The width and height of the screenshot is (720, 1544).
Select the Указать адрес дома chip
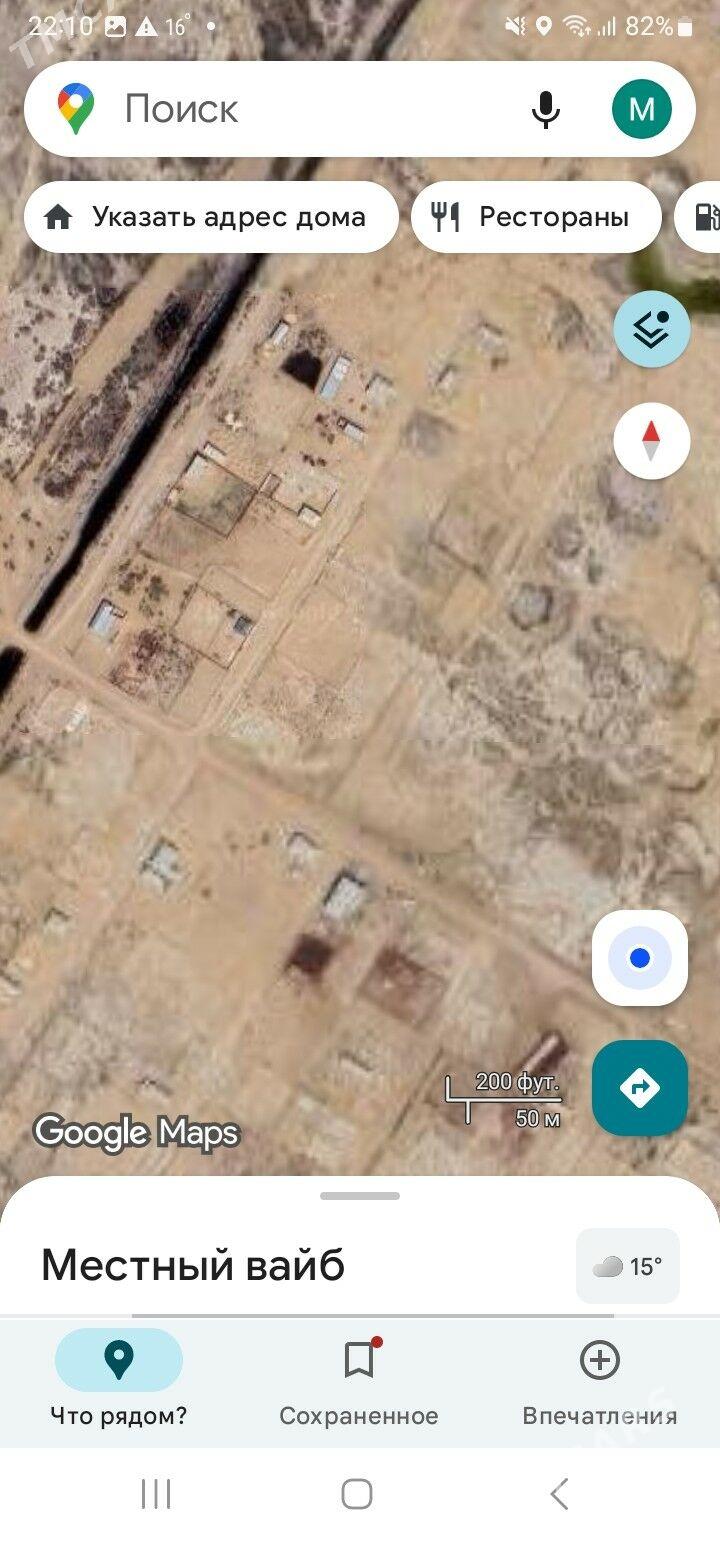211,217
